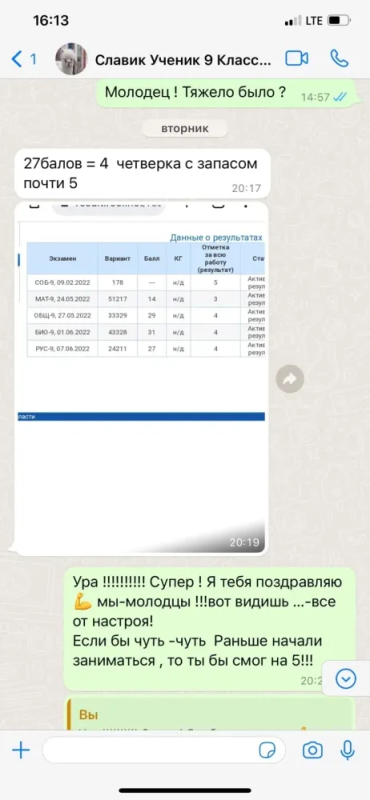Record a voice message
370x800 pixels.
tap(347, 750)
